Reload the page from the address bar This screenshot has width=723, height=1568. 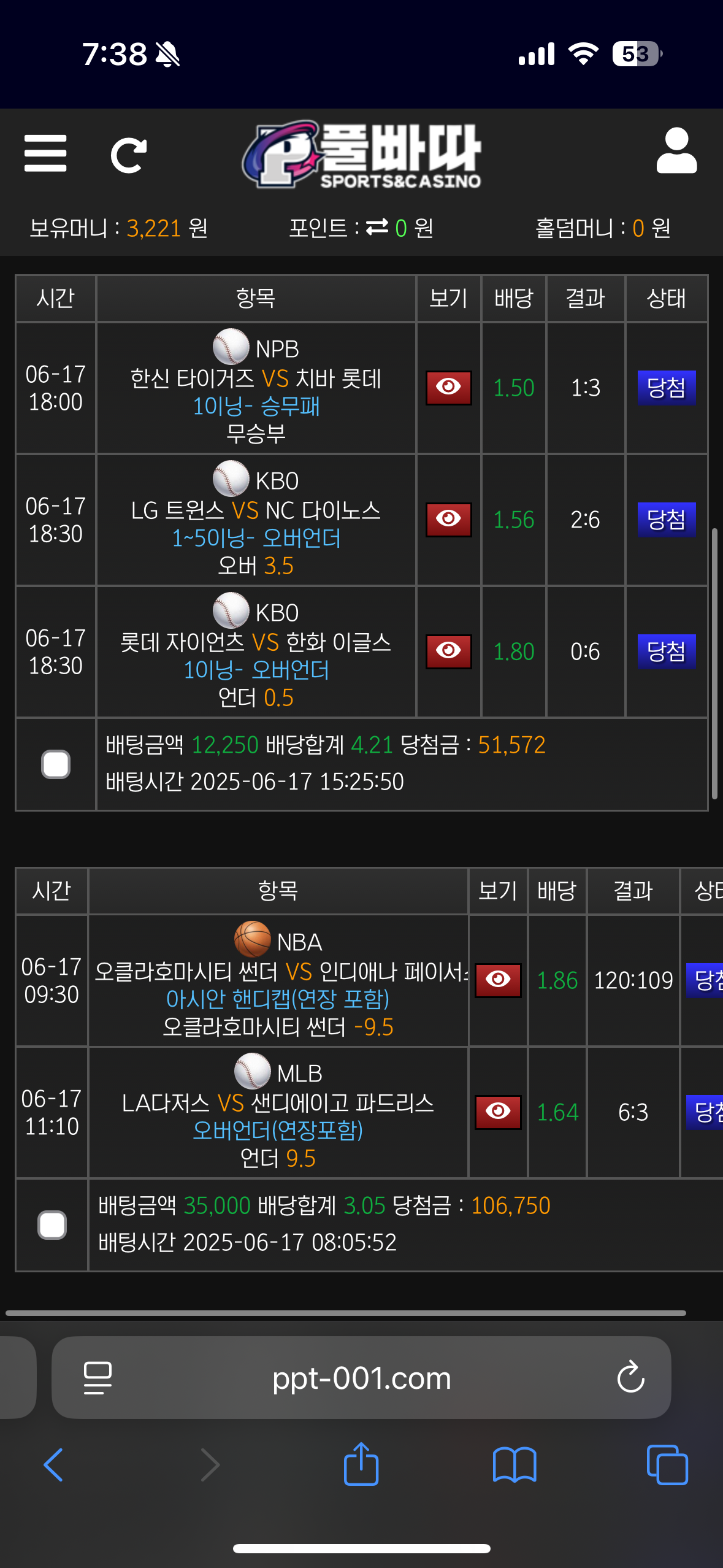pos(630,1378)
